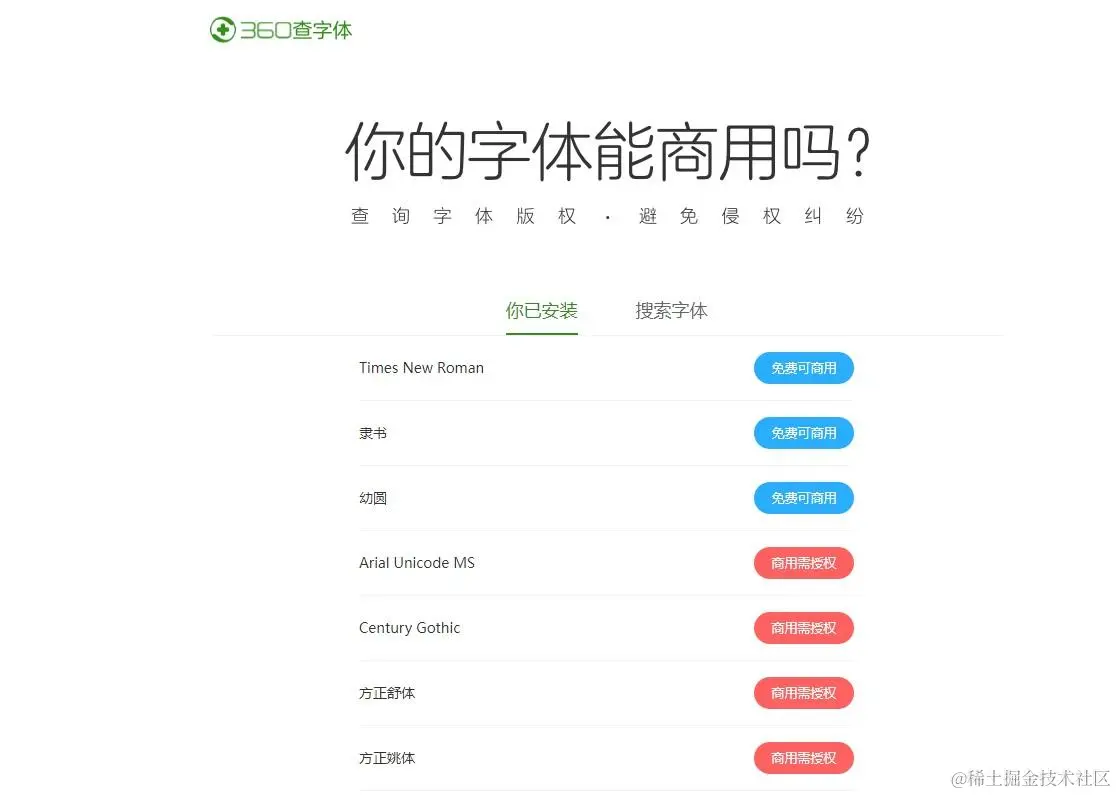Image resolution: width=1117 pixels, height=795 pixels.
Task: Tap 免费可商用 badge for 幼圆
Action: point(803,498)
